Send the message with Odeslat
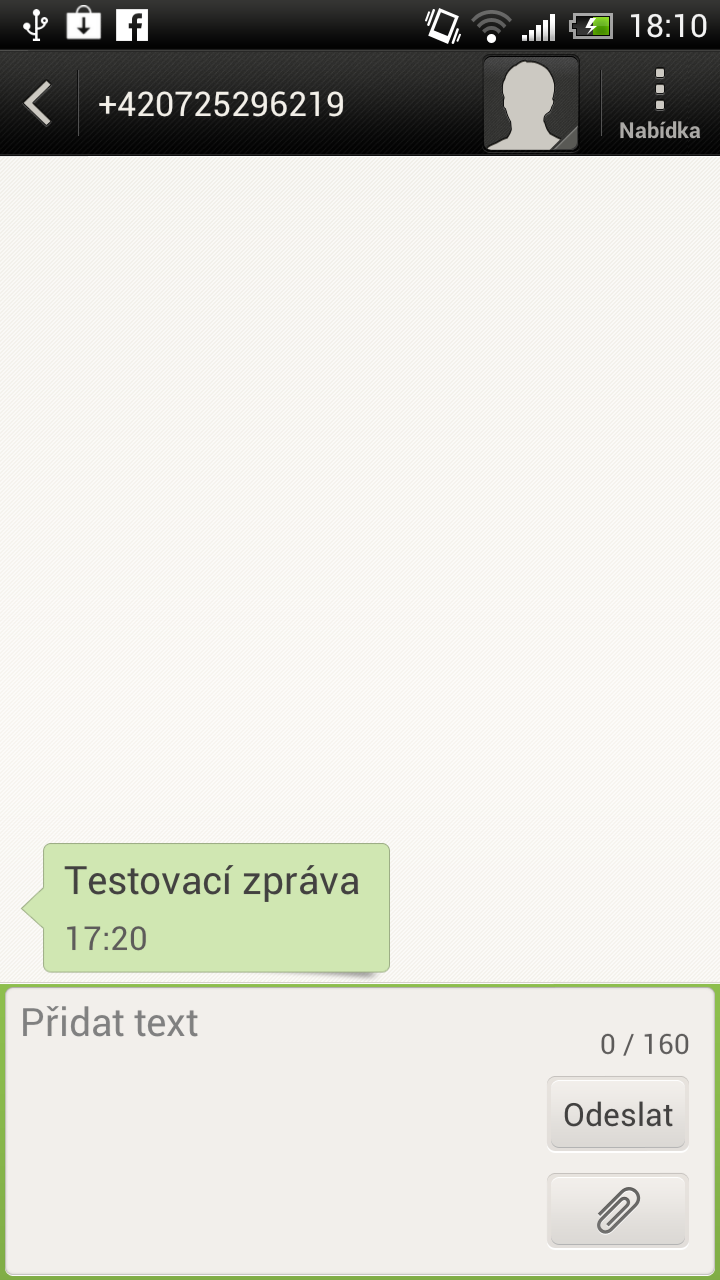This screenshot has width=720, height=1280. (x=618, y=1114)
